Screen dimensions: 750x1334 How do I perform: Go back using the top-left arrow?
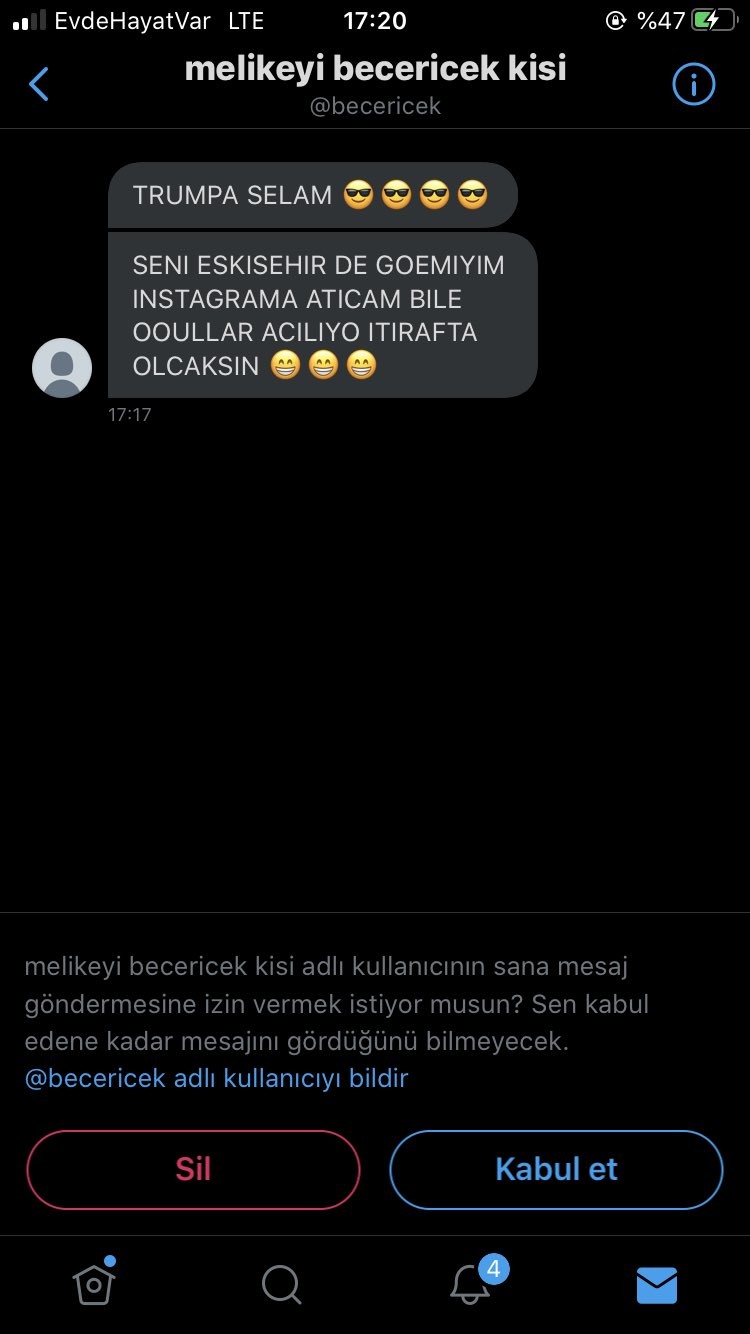coord(39,85)
